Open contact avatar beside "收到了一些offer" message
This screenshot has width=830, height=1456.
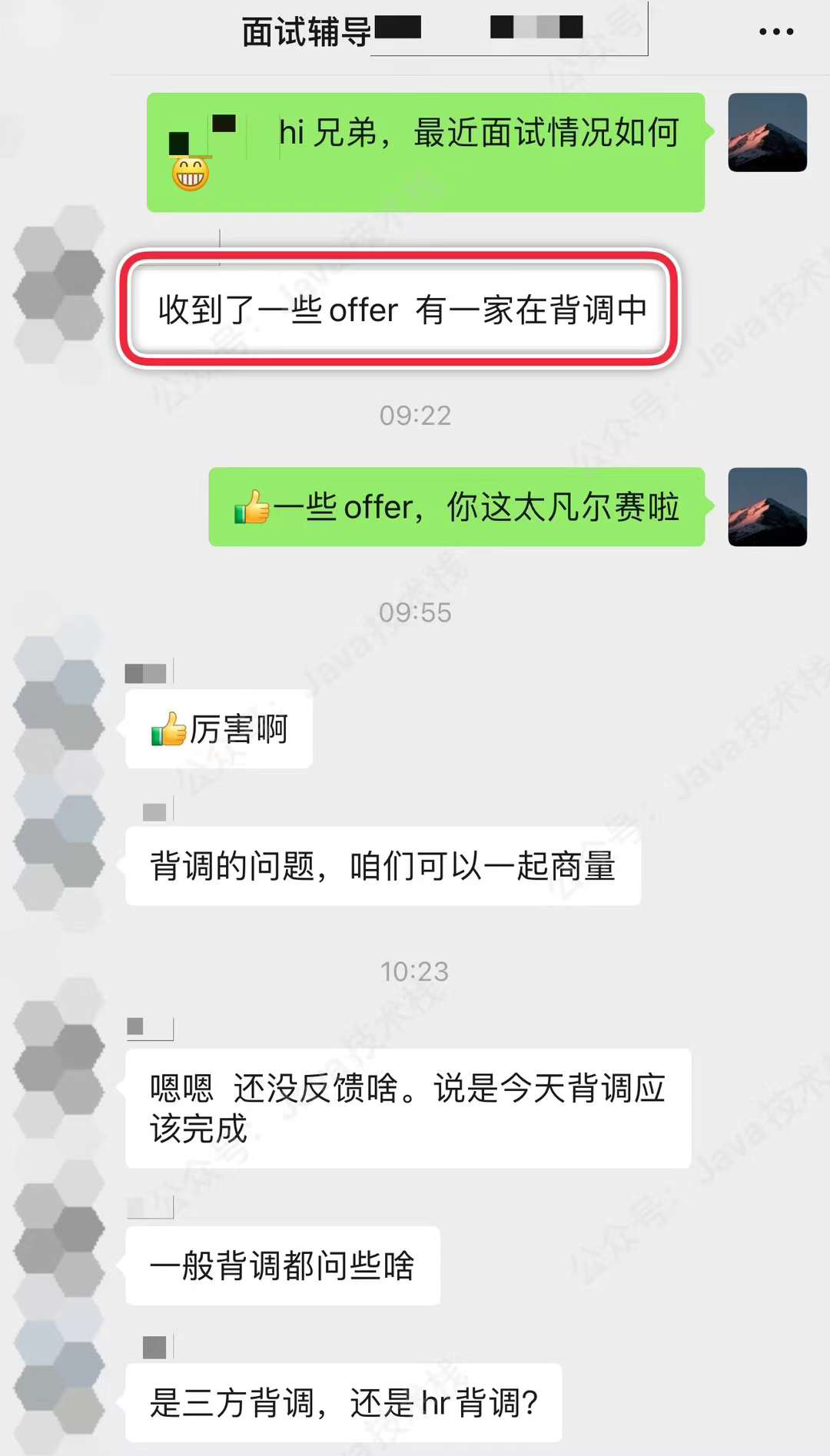(59, 294)
